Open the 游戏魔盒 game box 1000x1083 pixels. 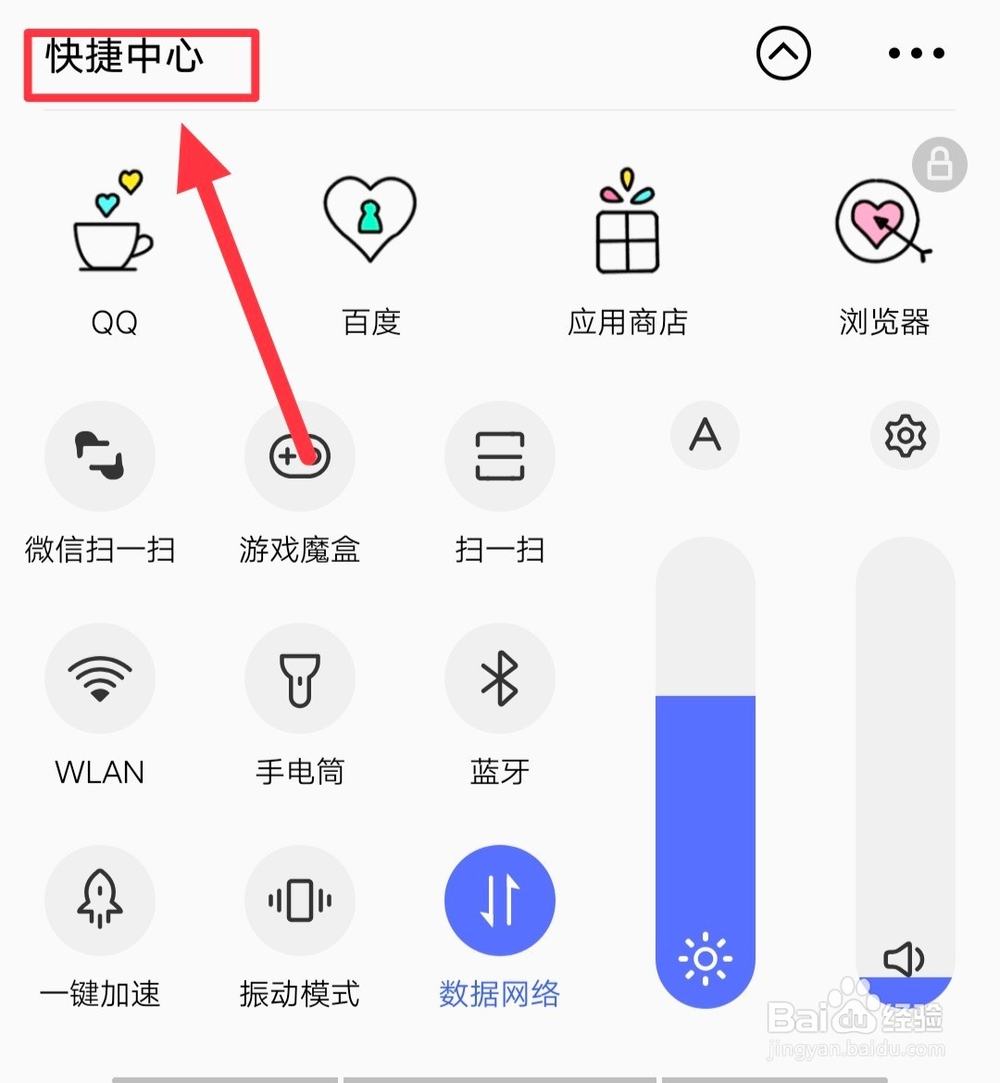point(299,455)
